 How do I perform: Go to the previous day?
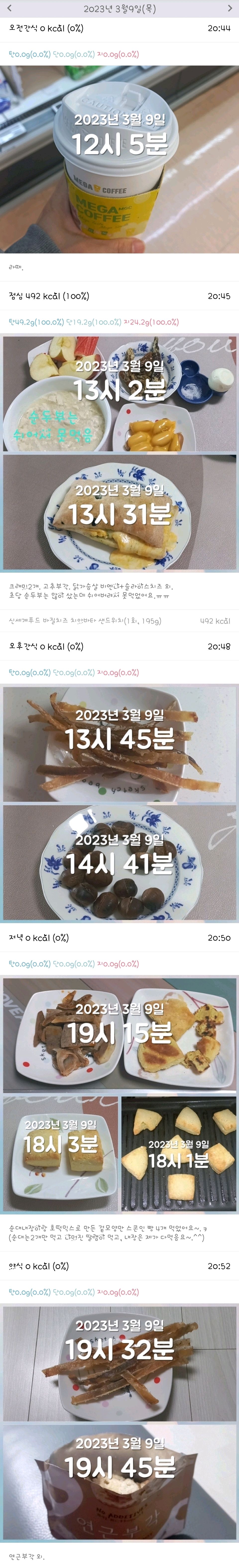pyautogui.click(x=9, y=8)
